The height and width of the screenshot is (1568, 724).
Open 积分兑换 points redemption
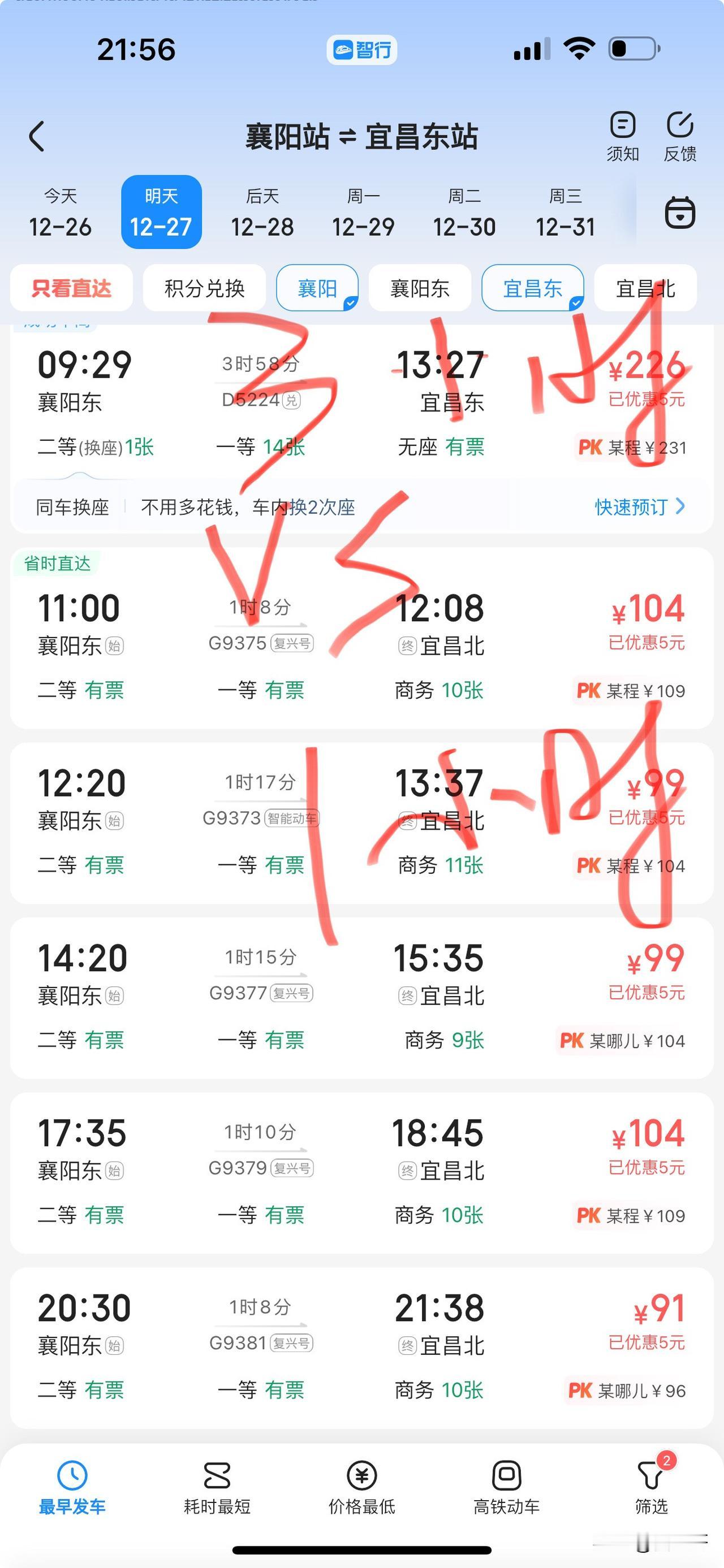pyautogui.click(x=205, y=288)
